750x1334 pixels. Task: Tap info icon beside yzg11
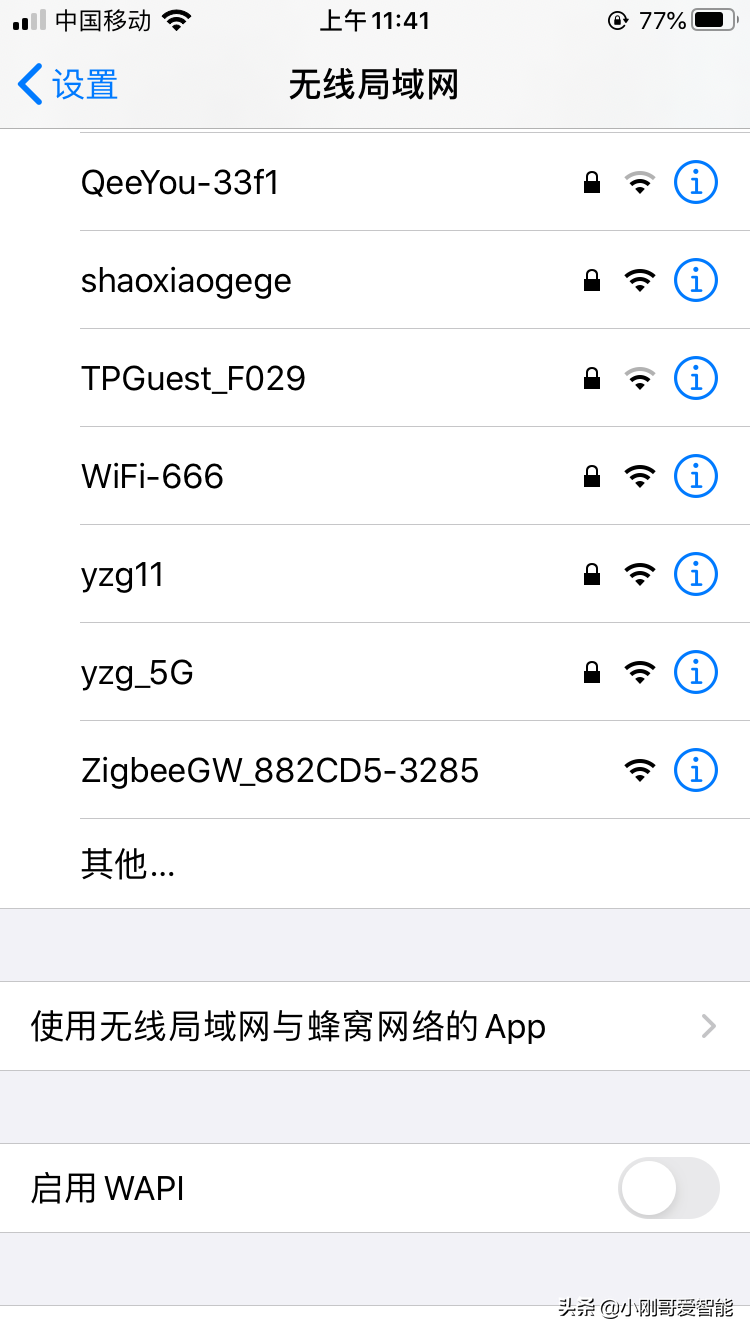pyautogui.click(x=696, y=575)
